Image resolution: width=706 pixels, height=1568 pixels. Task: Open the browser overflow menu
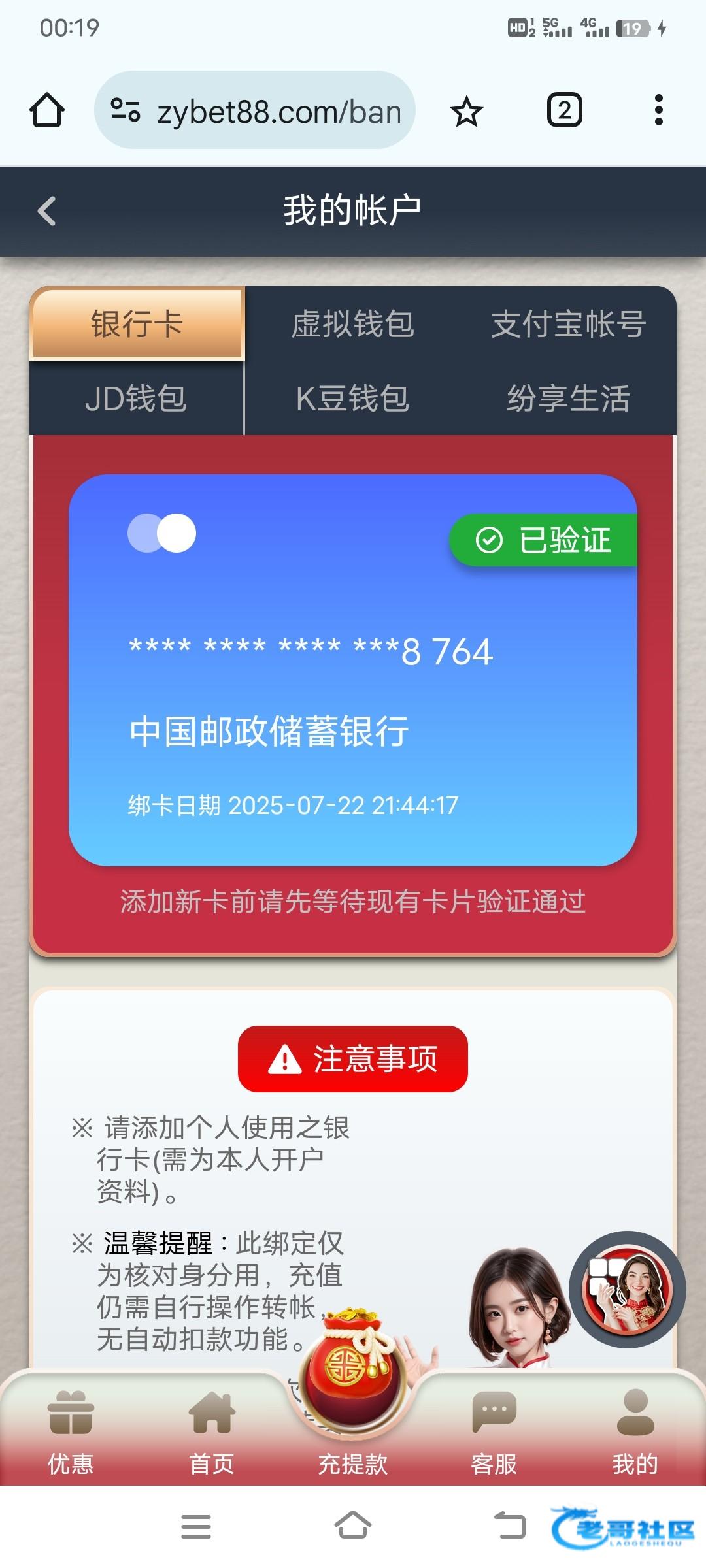[x=658, y=110]
